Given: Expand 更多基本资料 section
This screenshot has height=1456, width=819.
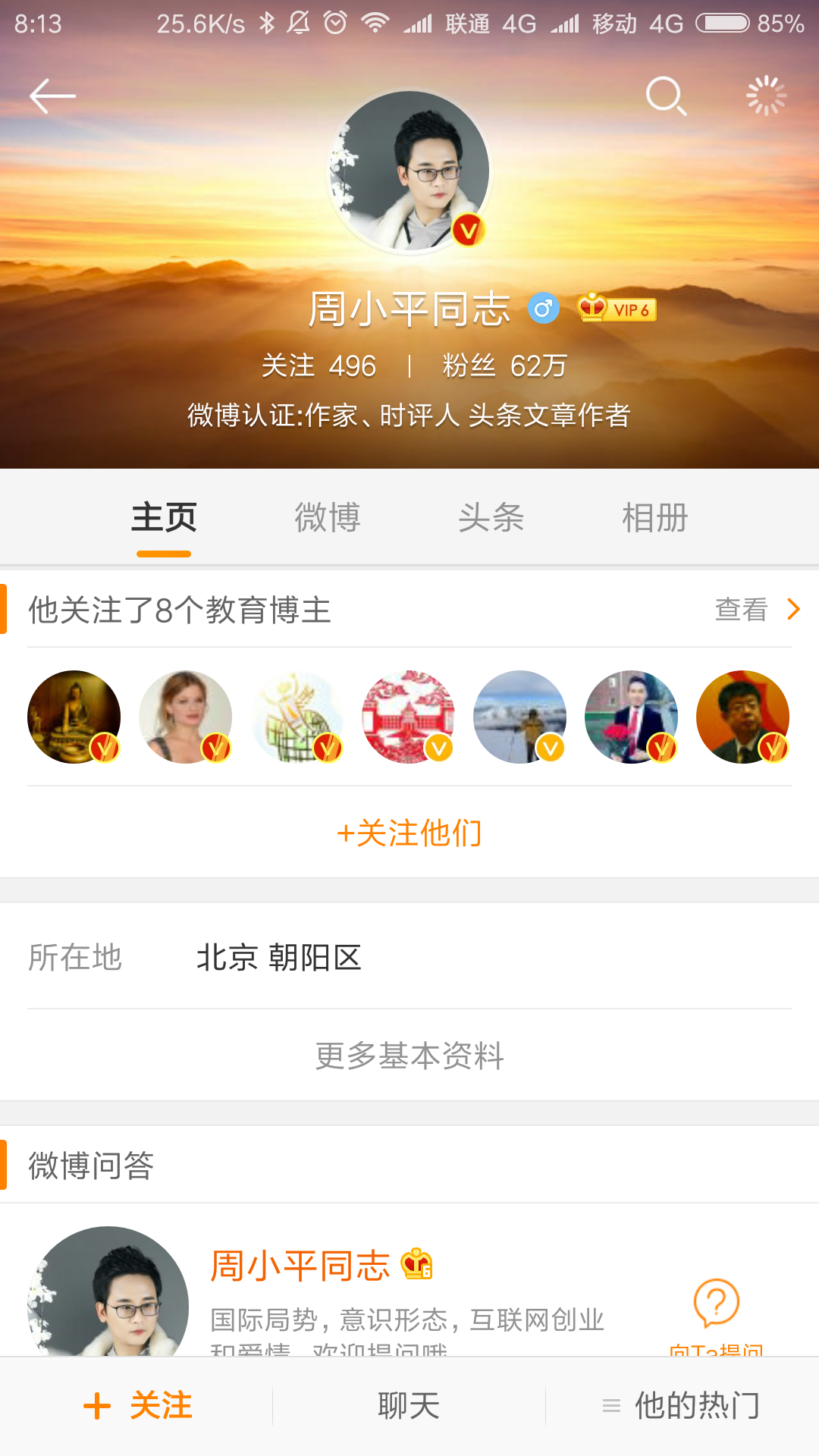Looking at the screenshot, I should coord(409,1053).
